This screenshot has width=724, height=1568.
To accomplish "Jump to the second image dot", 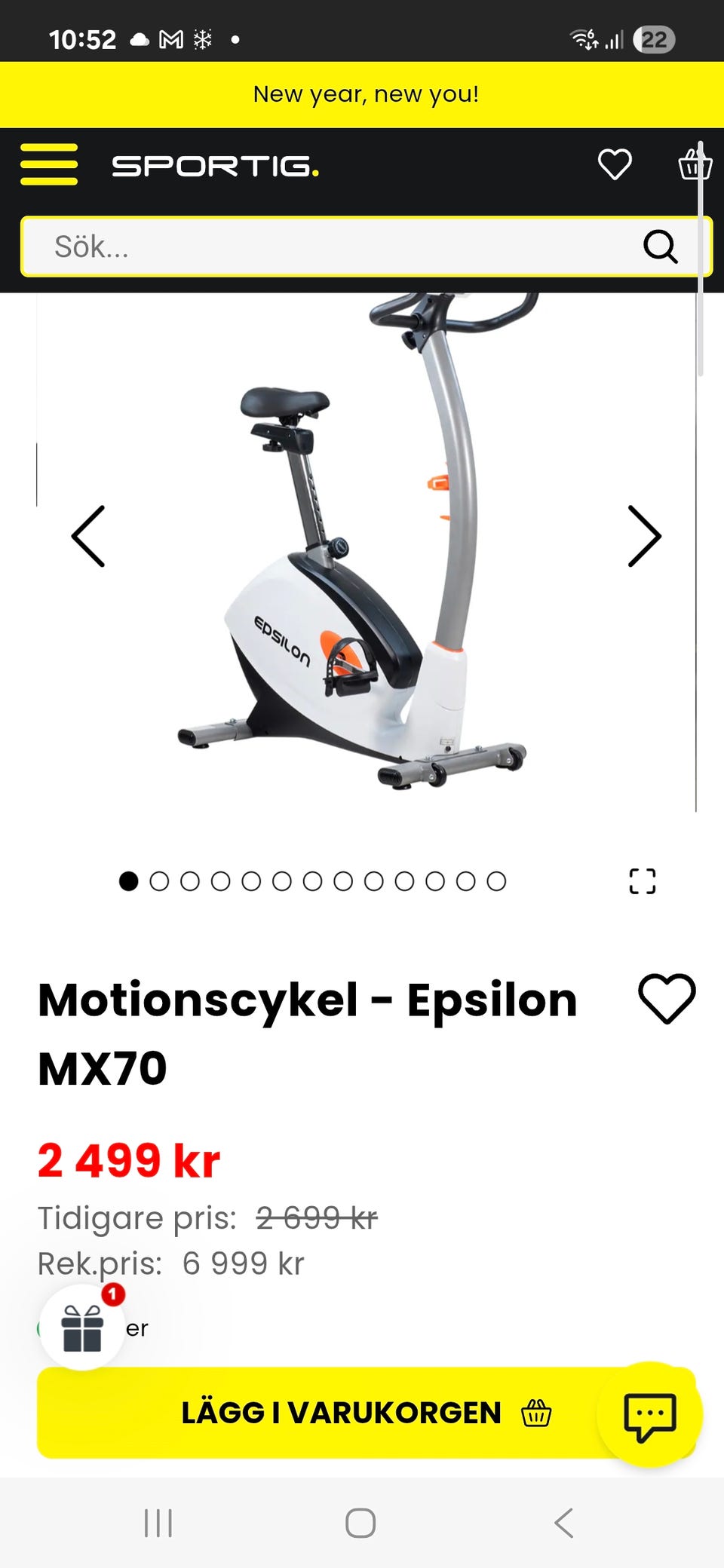I will [x=159, y=881].
